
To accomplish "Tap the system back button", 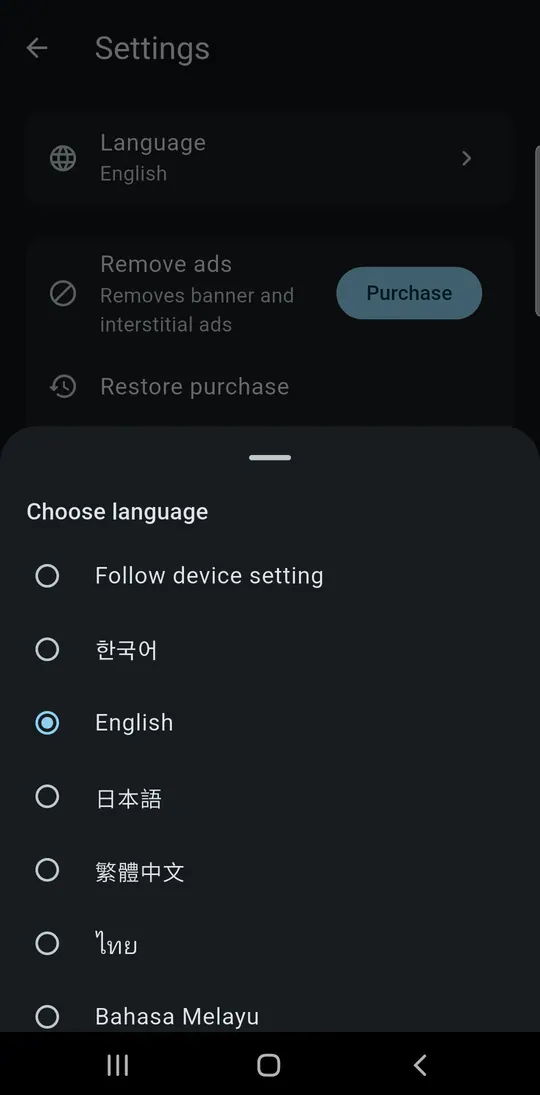I will (x=420, y=1065).
